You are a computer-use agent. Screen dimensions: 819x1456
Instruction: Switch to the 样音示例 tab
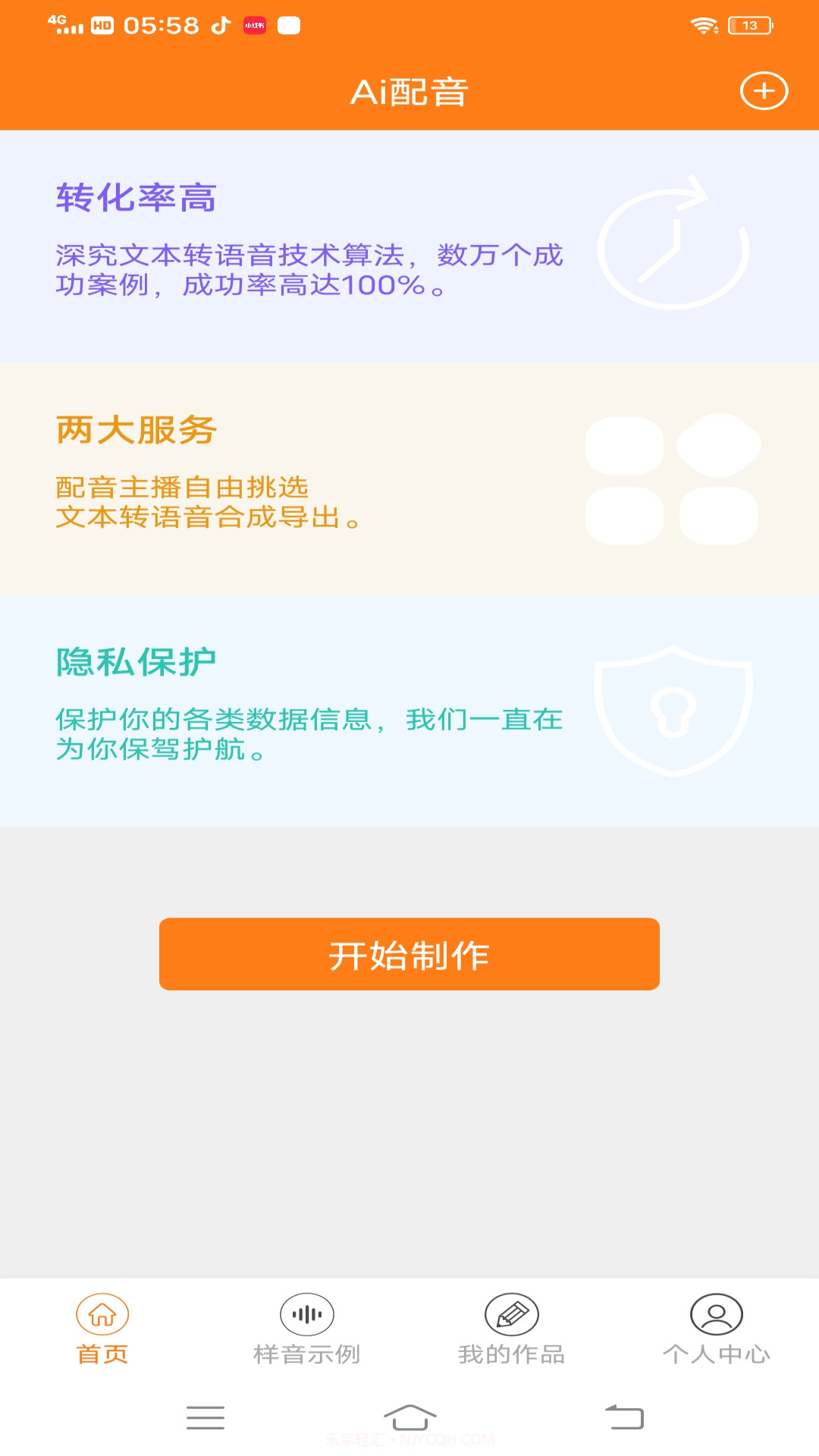click(306, 1329)
